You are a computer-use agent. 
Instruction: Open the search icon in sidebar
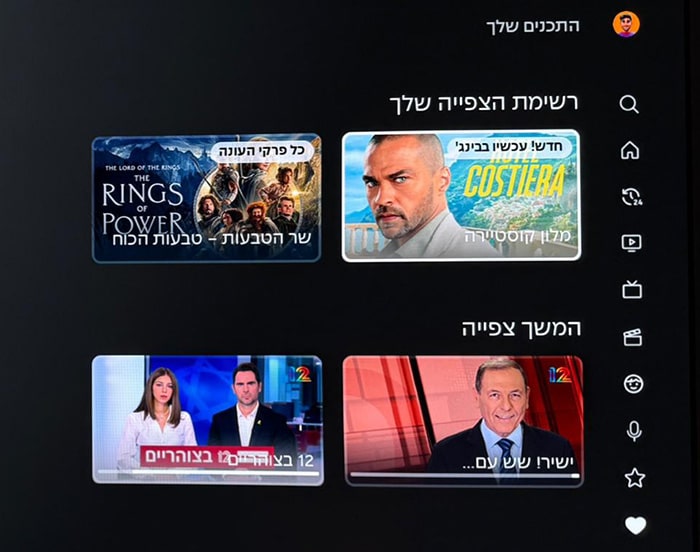[629, 104]
